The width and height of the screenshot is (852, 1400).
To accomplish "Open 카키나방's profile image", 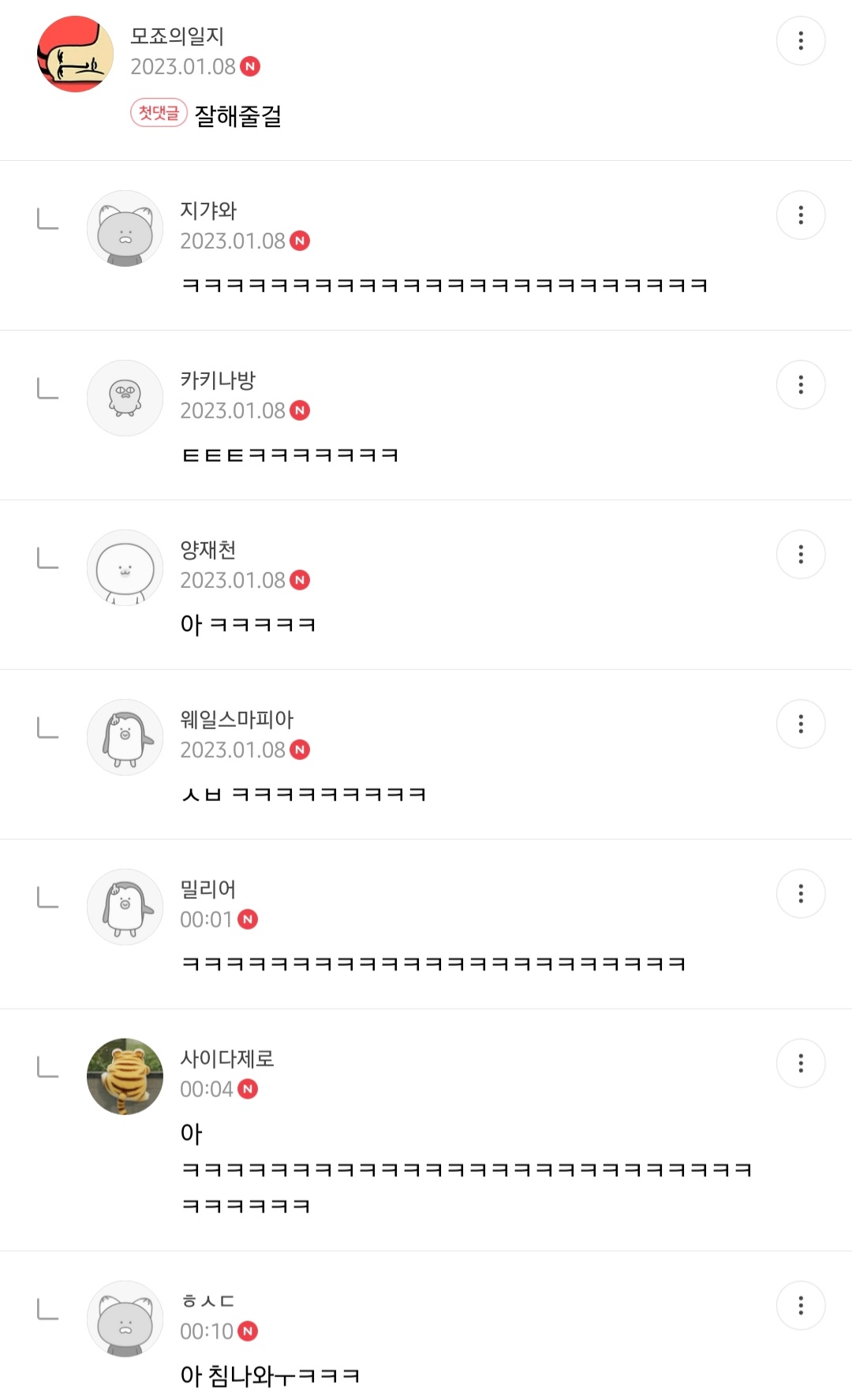I will 125,399.
